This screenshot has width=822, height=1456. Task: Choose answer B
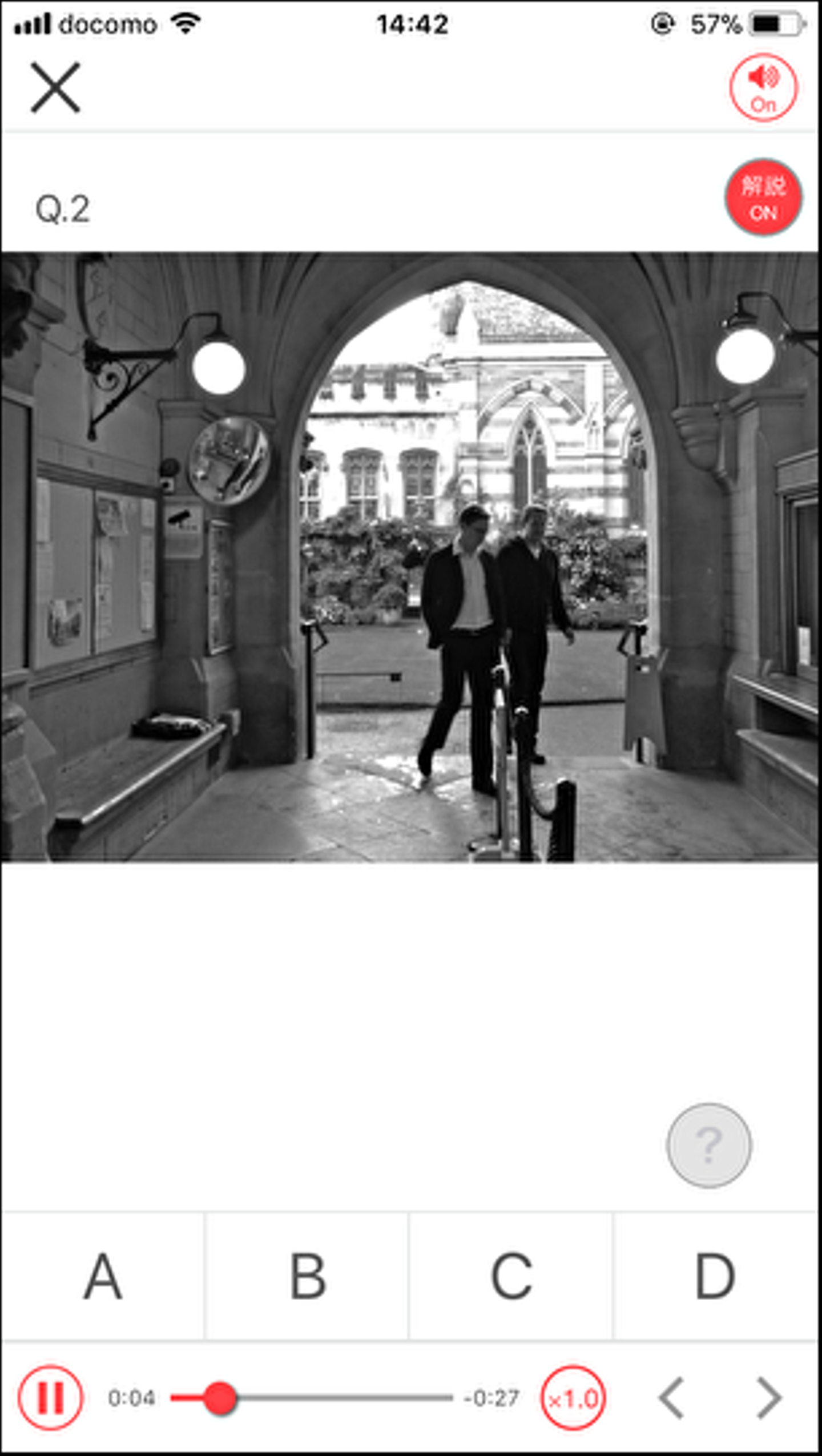click(x=307, y=1276)
